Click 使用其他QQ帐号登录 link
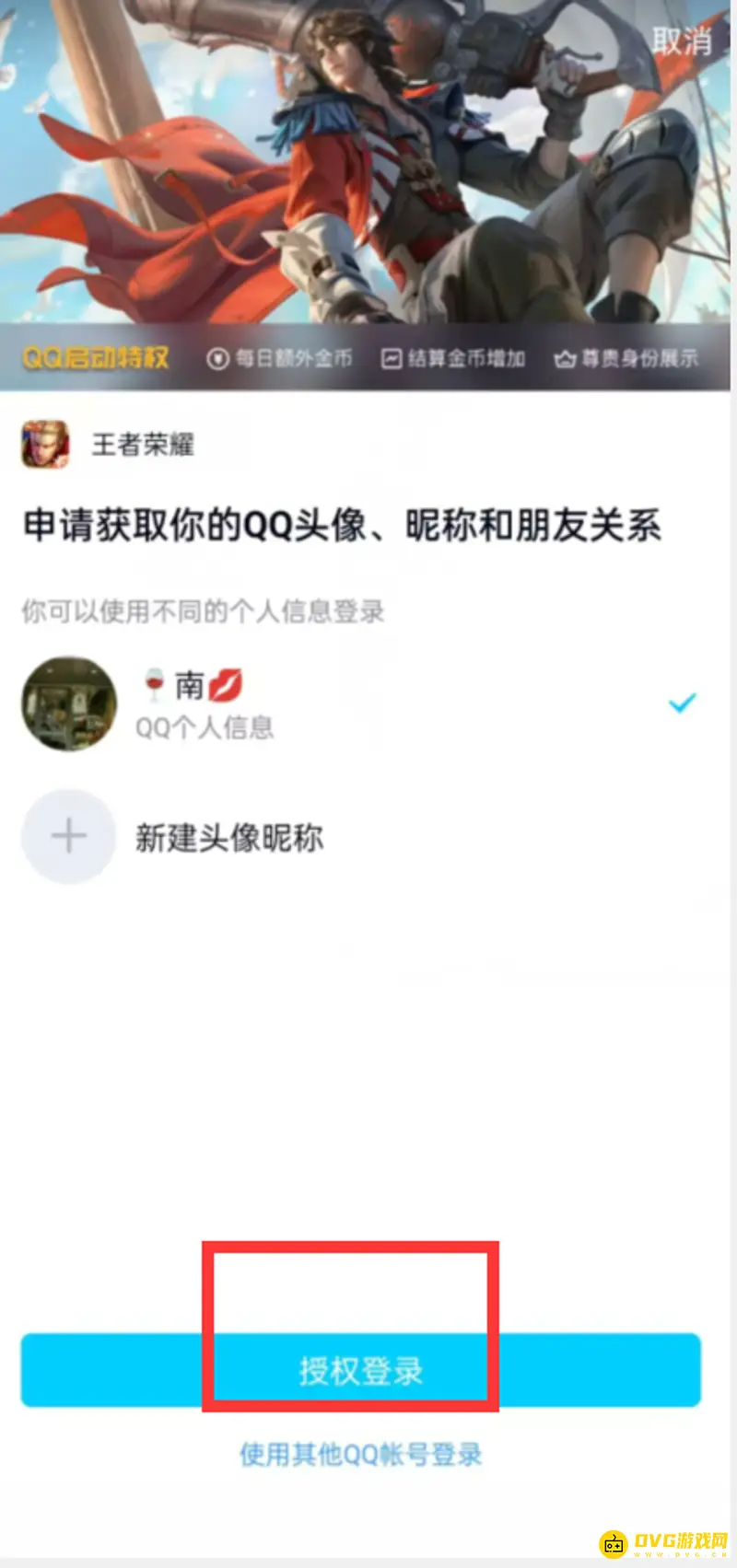 [x=363, y=1453]
